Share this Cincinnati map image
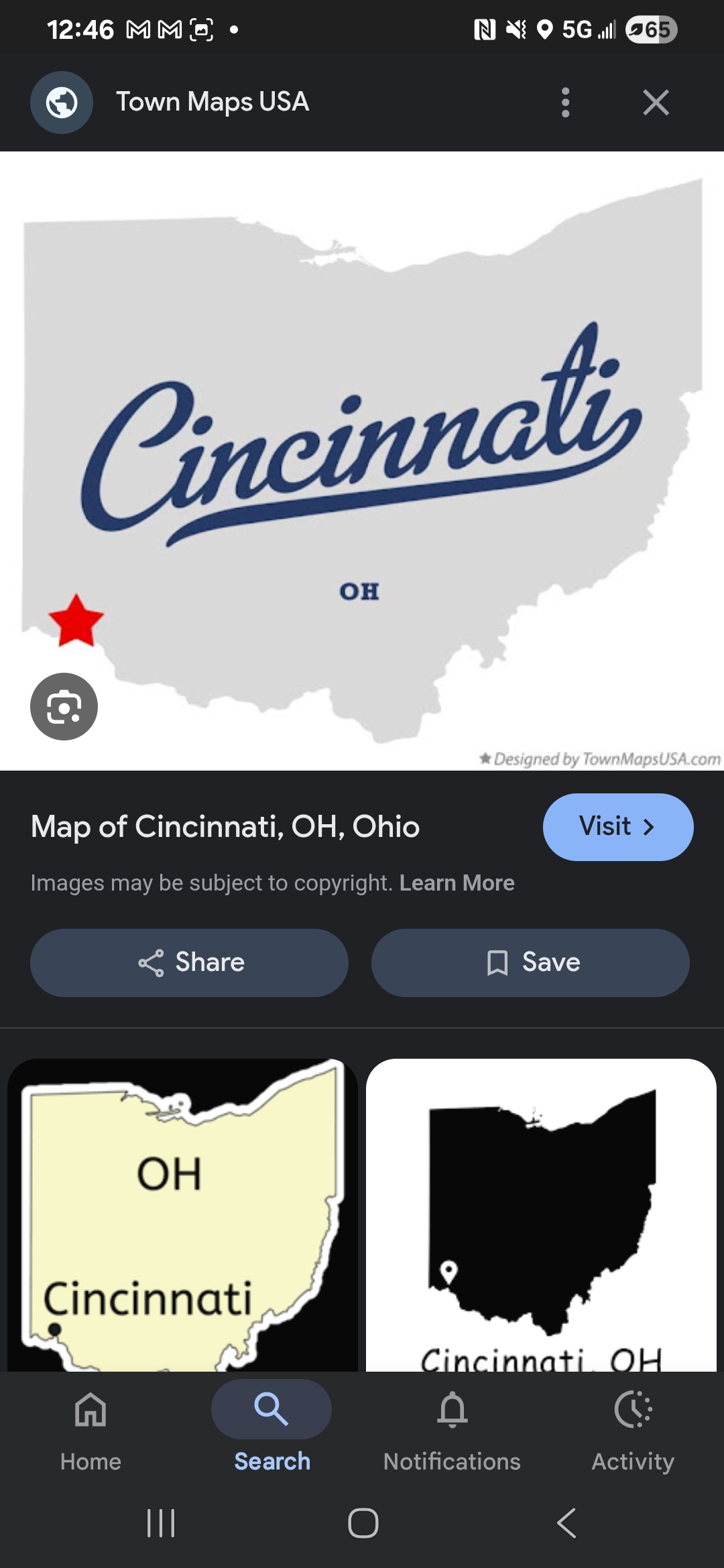 click(189, 962)
